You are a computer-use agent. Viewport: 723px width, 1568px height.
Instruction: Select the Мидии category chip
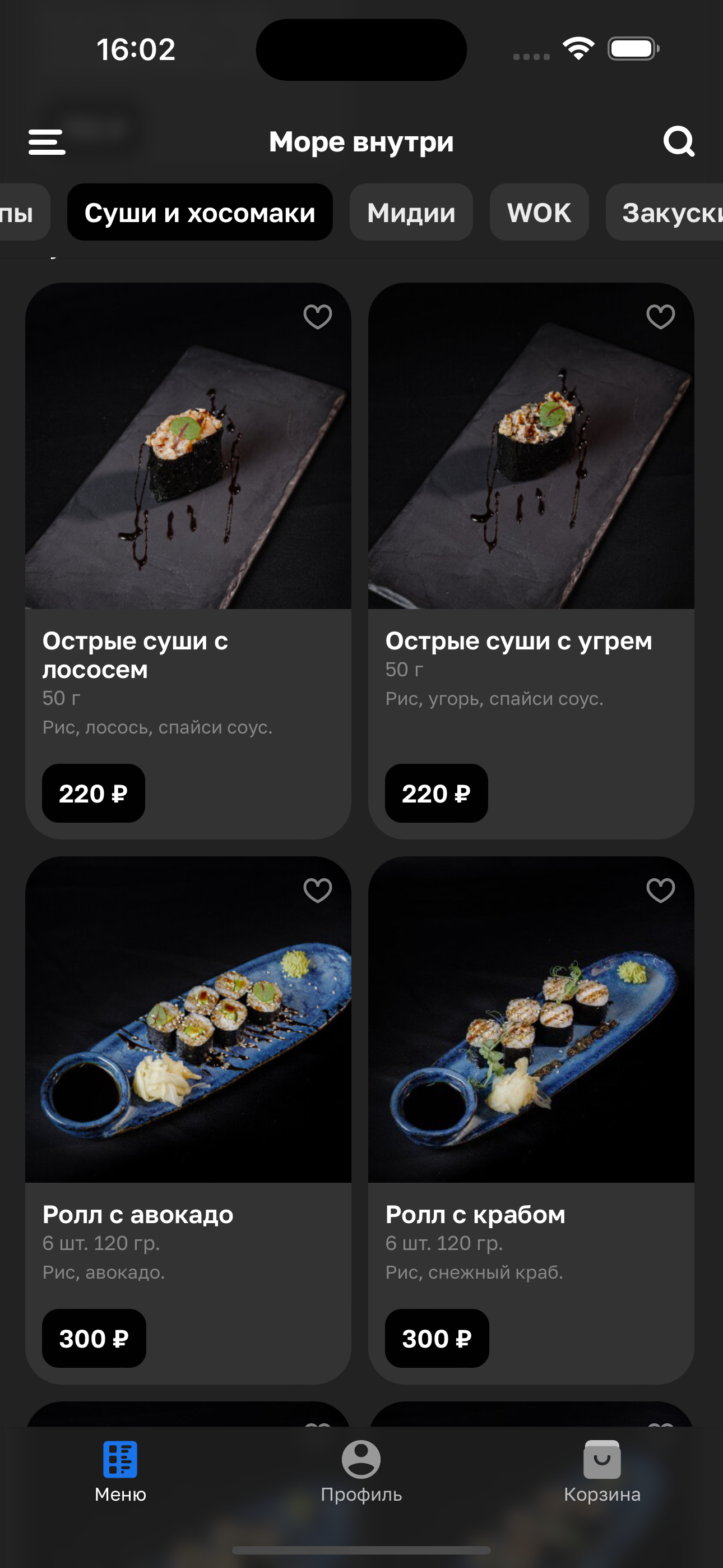point(411,213)
